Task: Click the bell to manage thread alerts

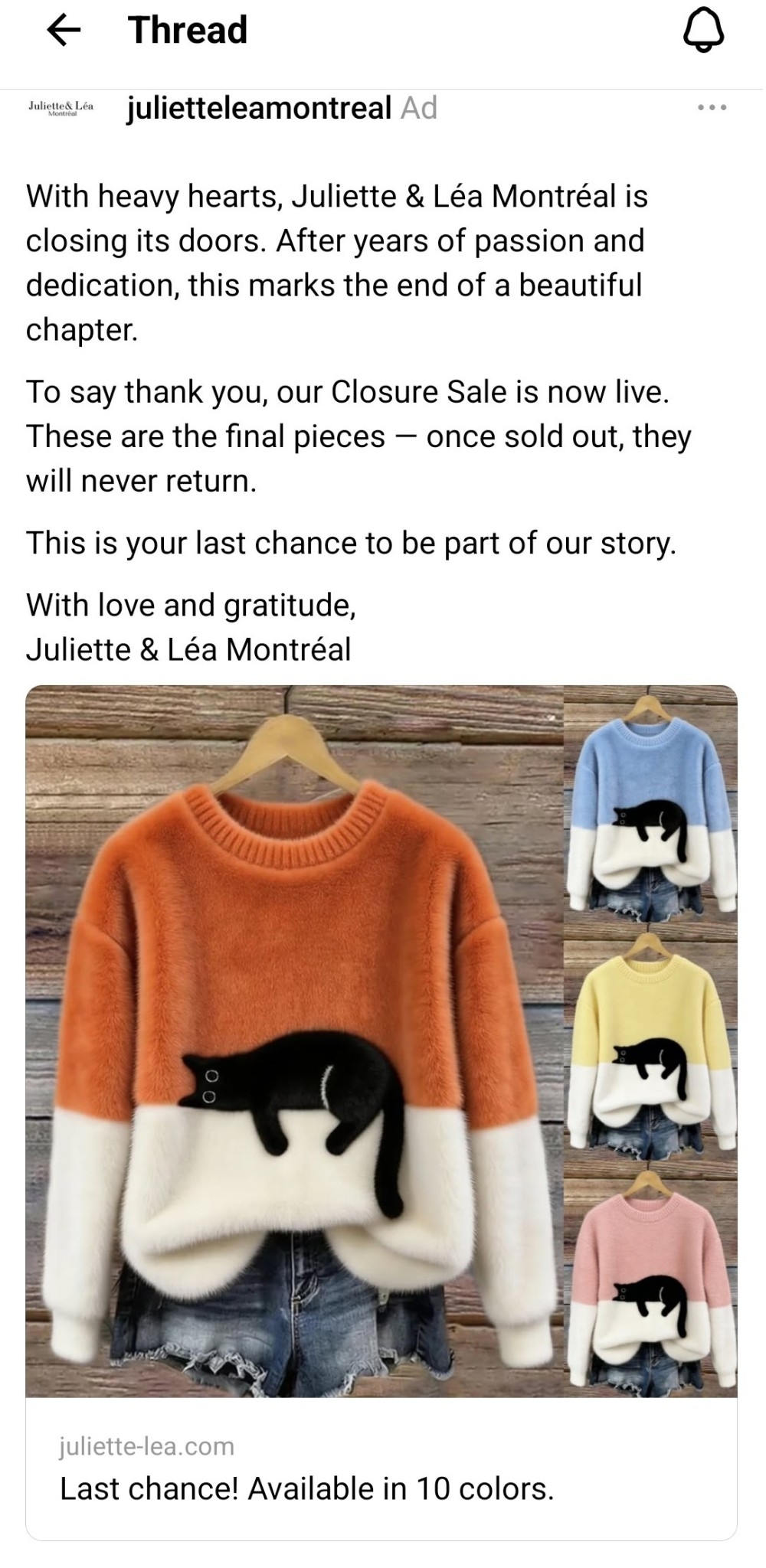Action: coord(709,31)
